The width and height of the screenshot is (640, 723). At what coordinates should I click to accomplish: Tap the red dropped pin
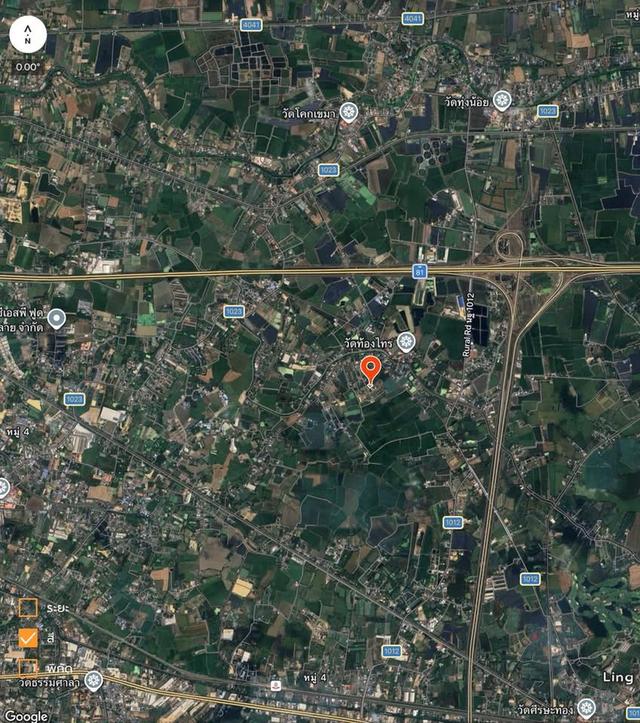tap(370, 369)
